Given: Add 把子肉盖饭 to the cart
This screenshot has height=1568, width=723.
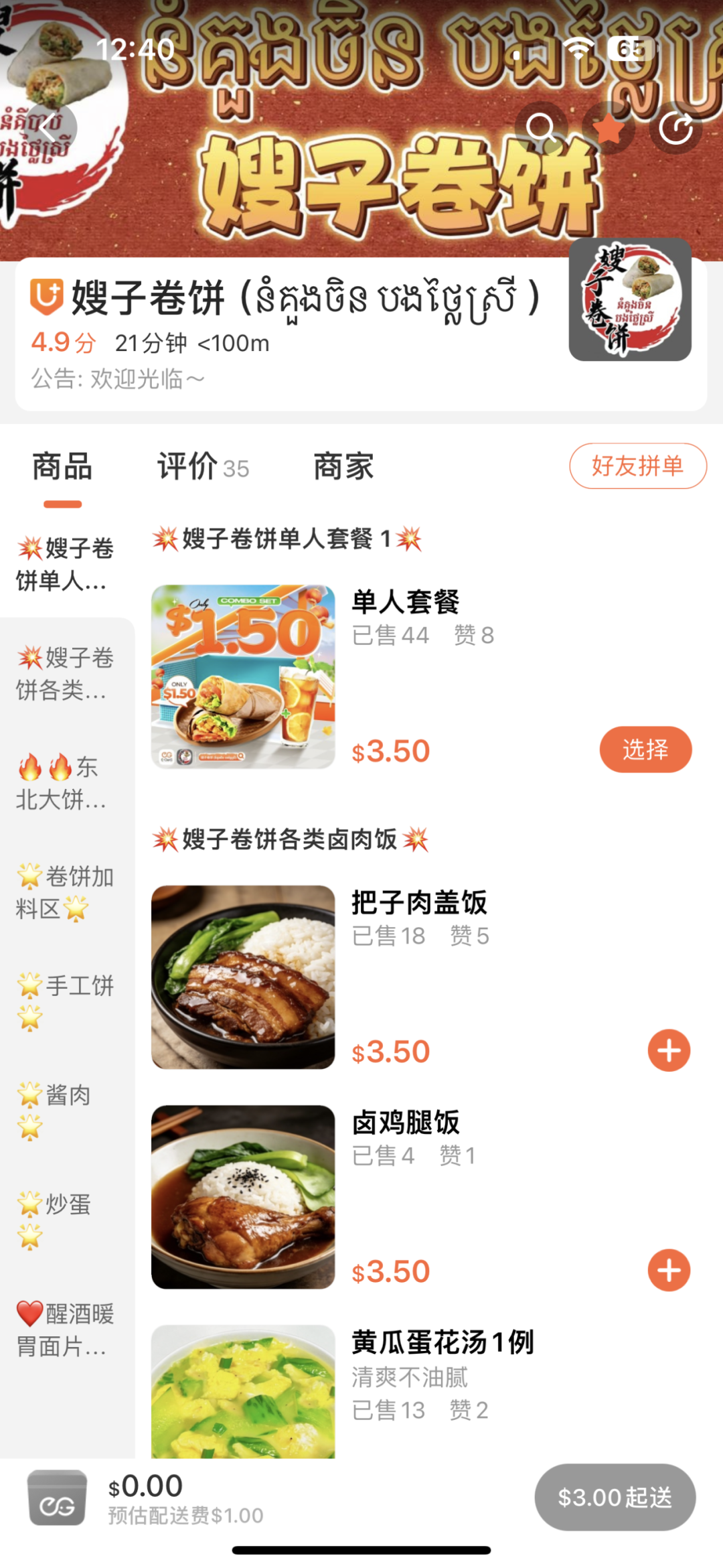Looking at the screenshot, I should click(x=669, y=1050).
